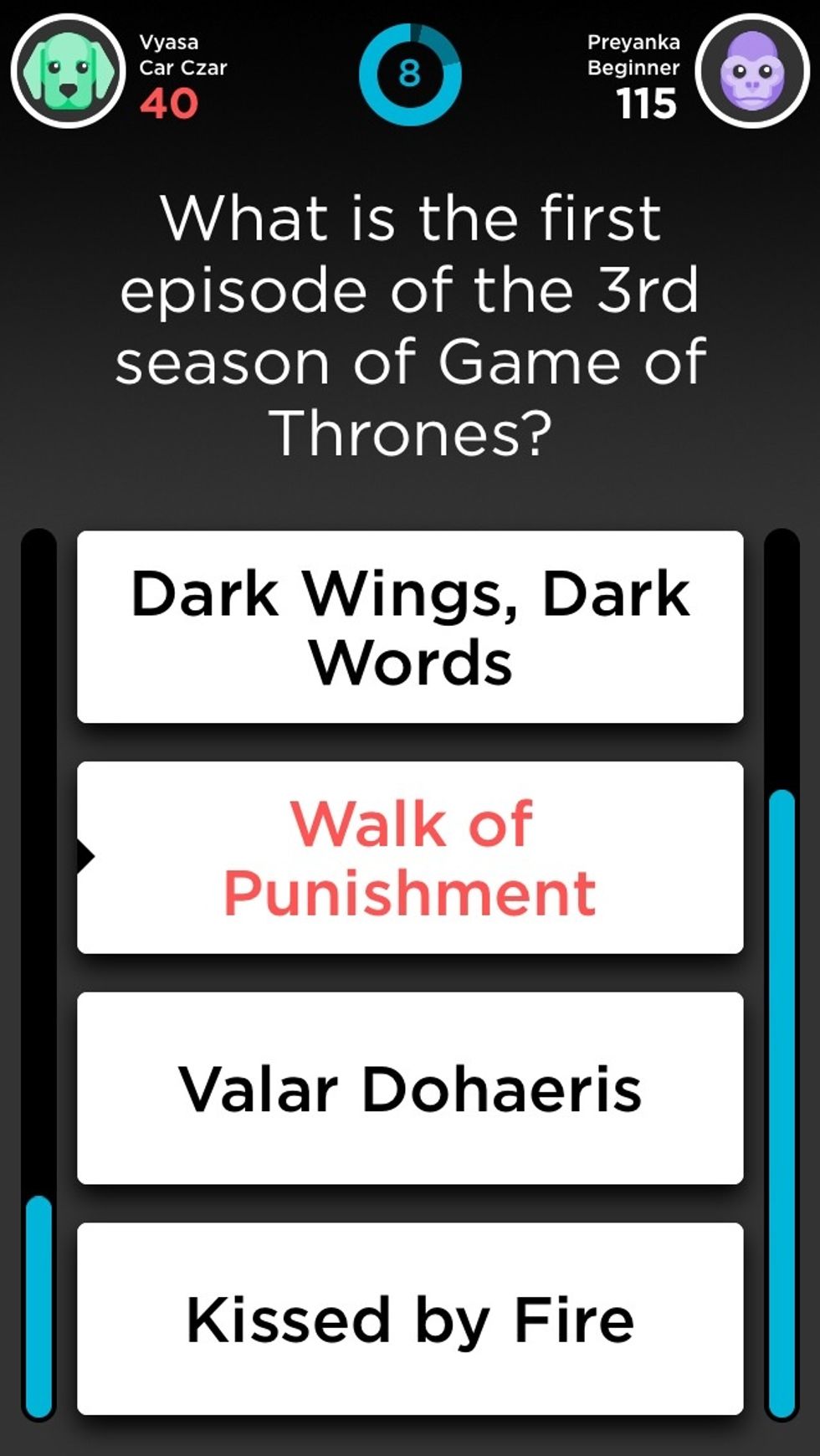This screenshot has width=820, height=1456.
Task: Pick Valar Dohaeris as the answer
Action: 410,1089
